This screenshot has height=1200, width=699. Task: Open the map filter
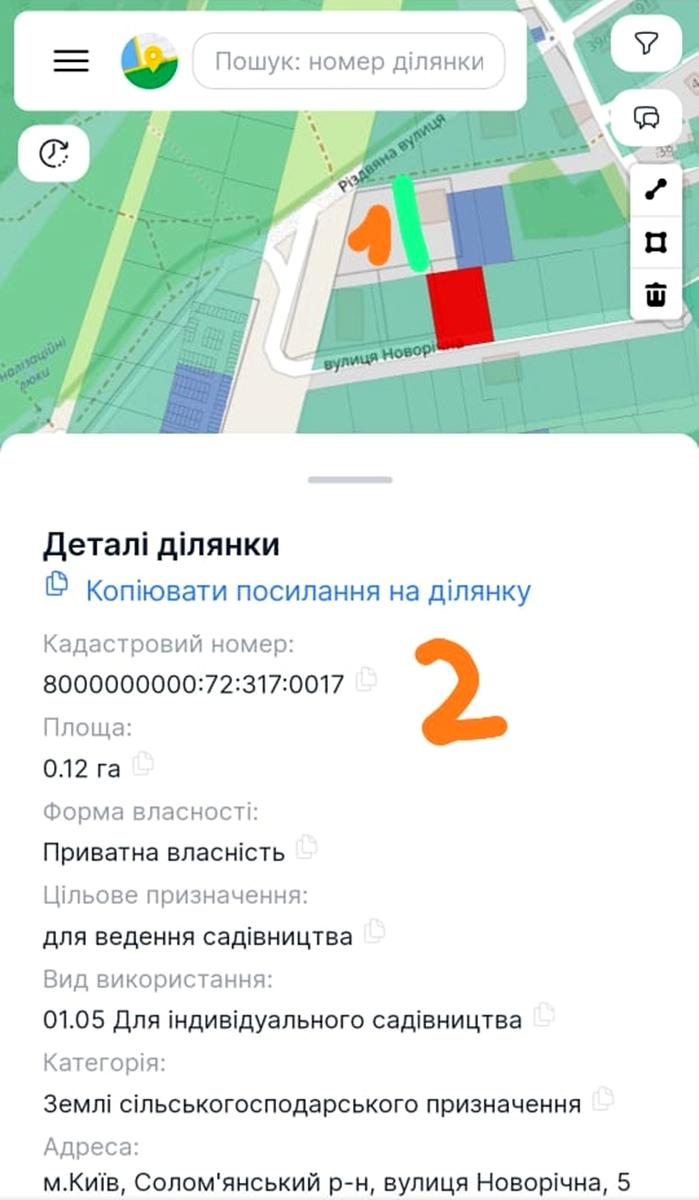(x=647, y=45)
